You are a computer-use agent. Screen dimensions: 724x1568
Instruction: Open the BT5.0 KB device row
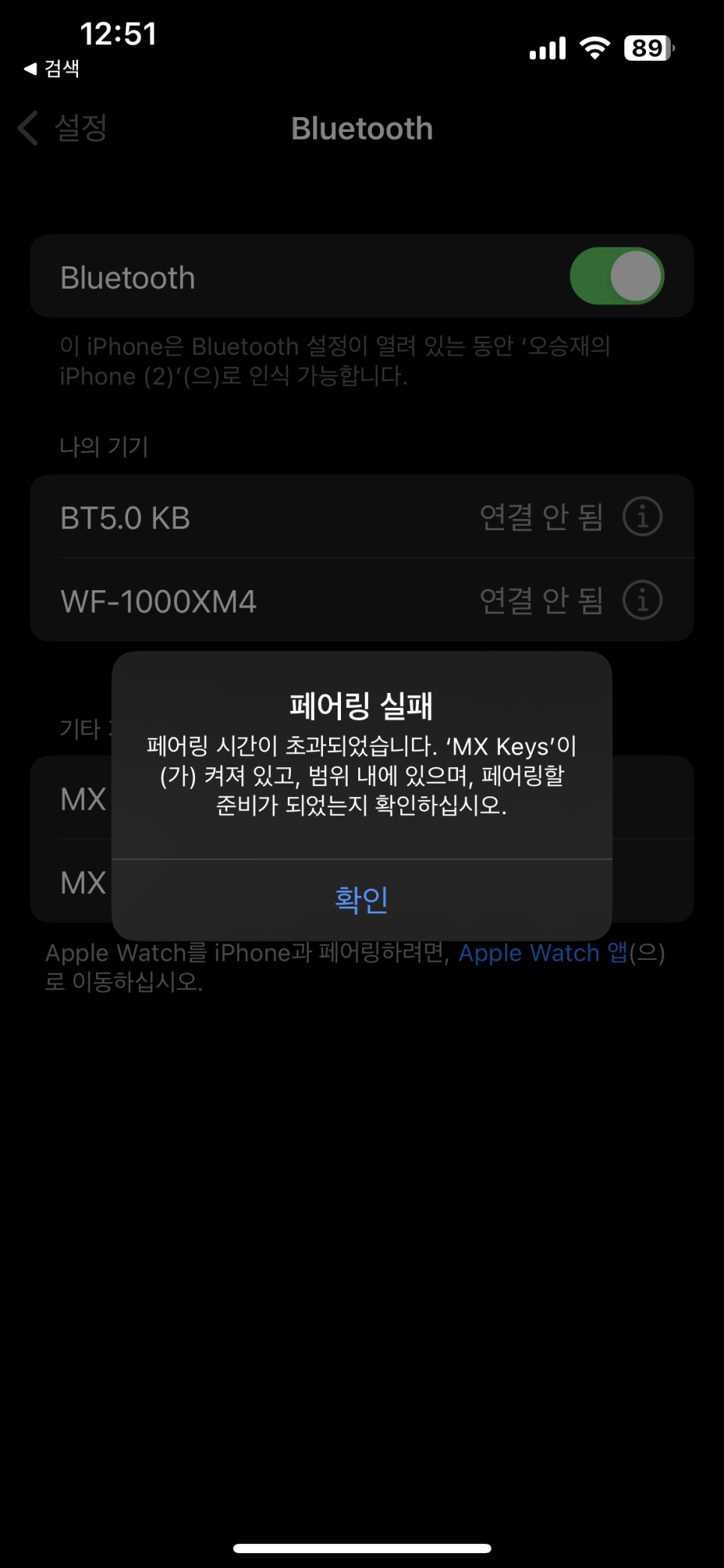[361, 517]
